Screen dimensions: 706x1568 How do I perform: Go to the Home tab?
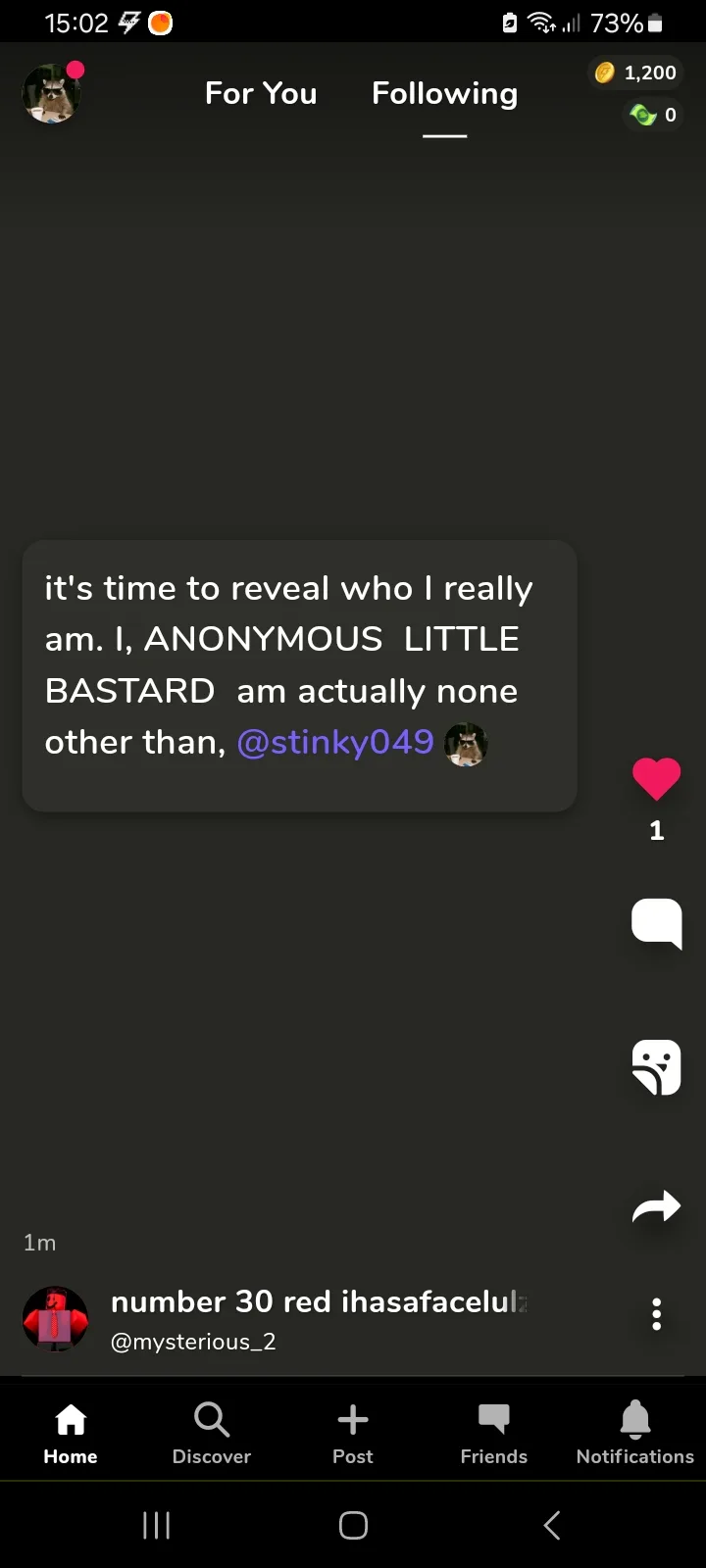[71, 1435]
